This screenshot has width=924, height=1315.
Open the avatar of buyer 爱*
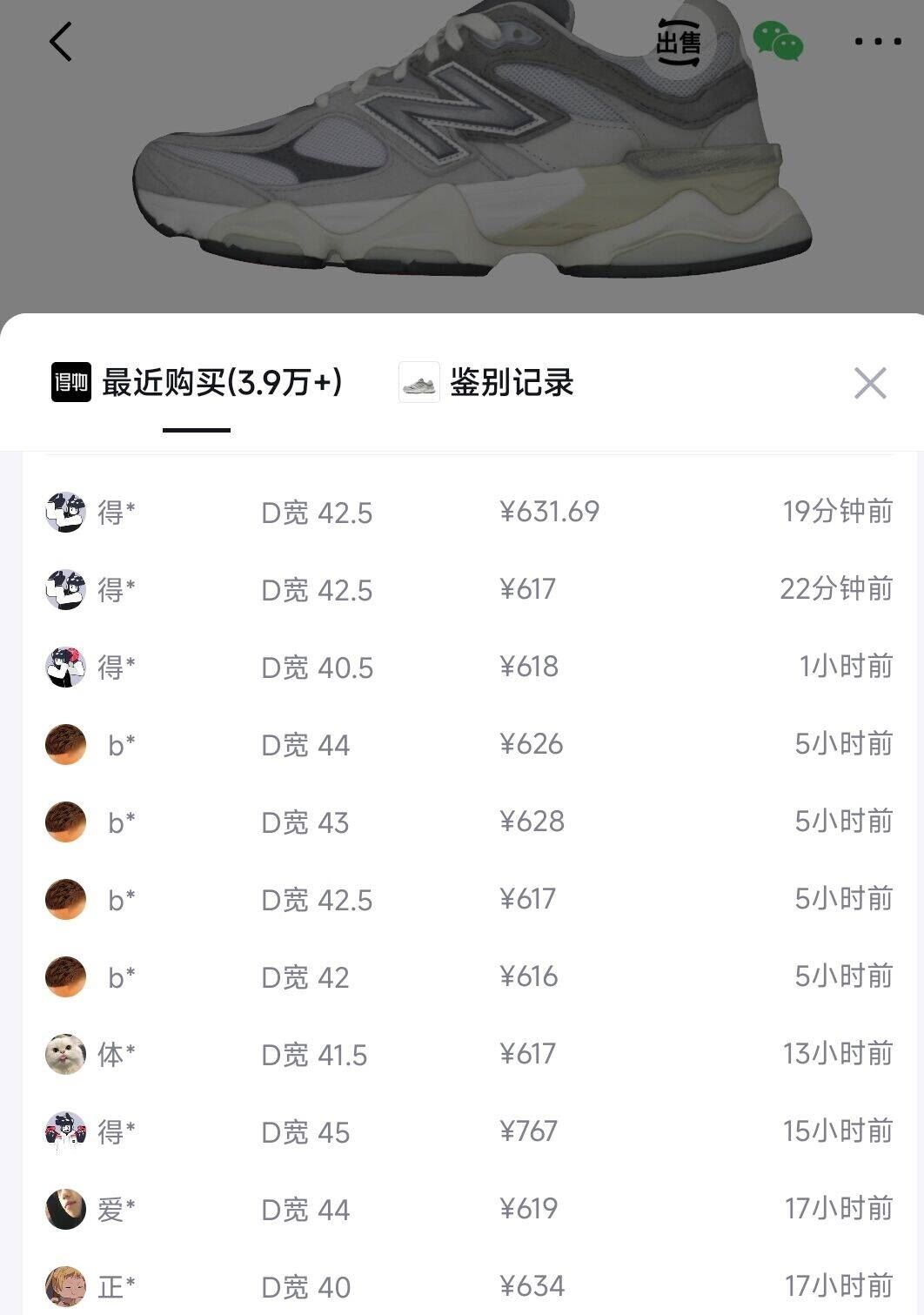pos(65,1207)
